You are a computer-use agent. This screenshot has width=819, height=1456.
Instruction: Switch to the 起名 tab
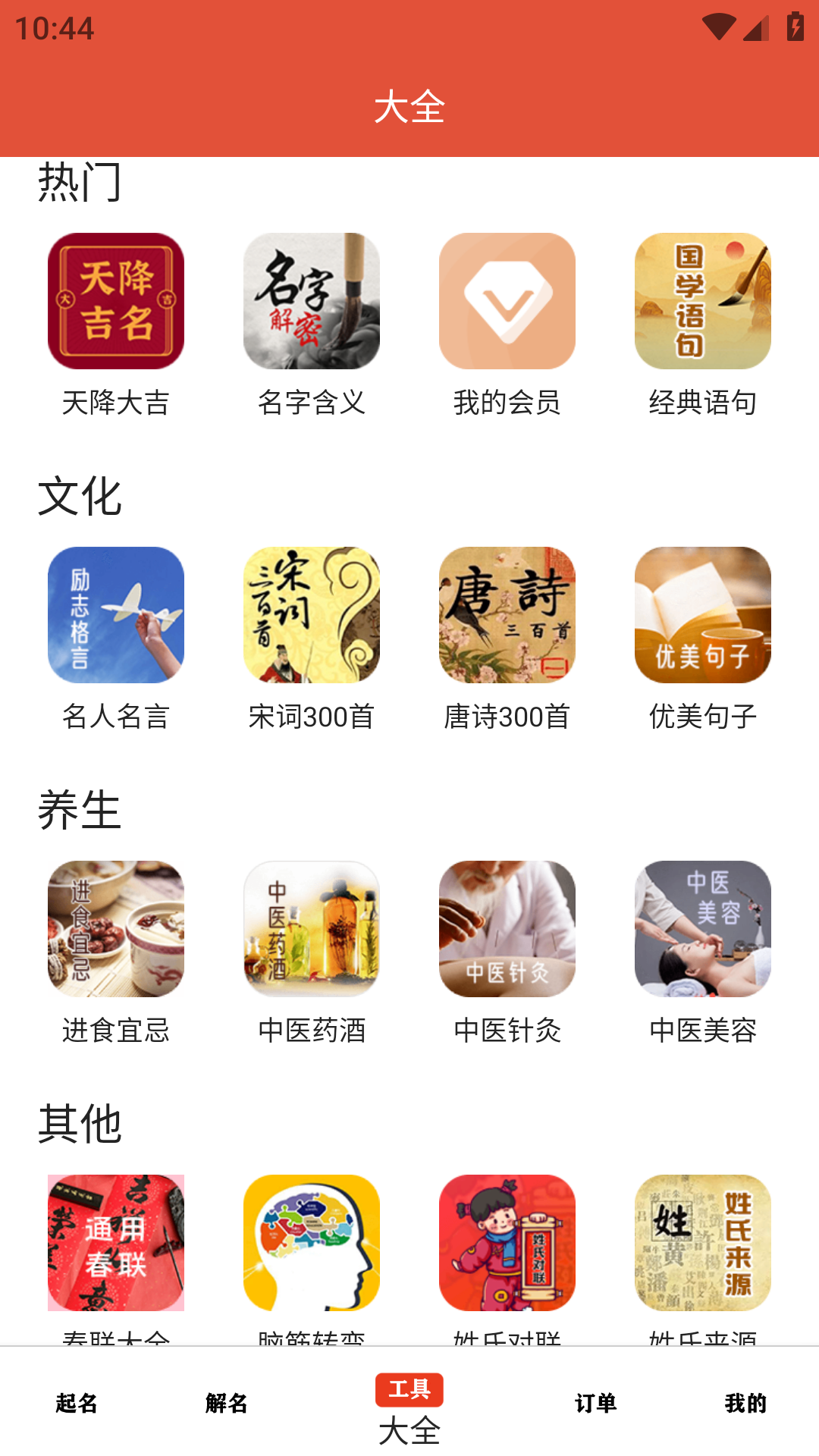[77, 1403]
